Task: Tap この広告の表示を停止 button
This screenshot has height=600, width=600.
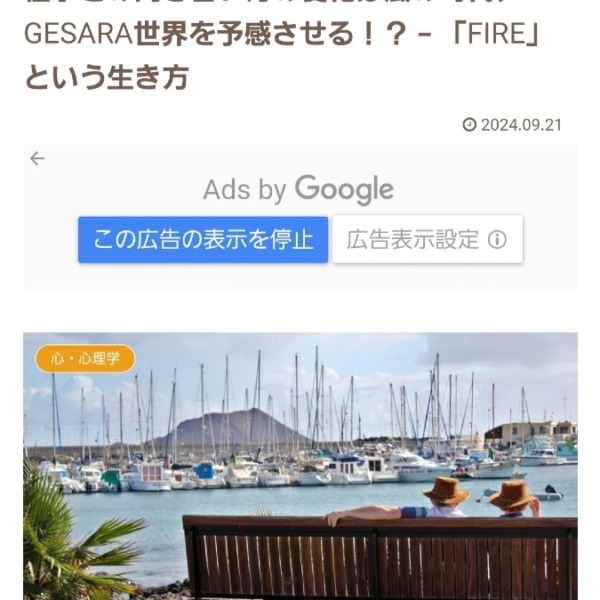Action: (x=203, y=240)
